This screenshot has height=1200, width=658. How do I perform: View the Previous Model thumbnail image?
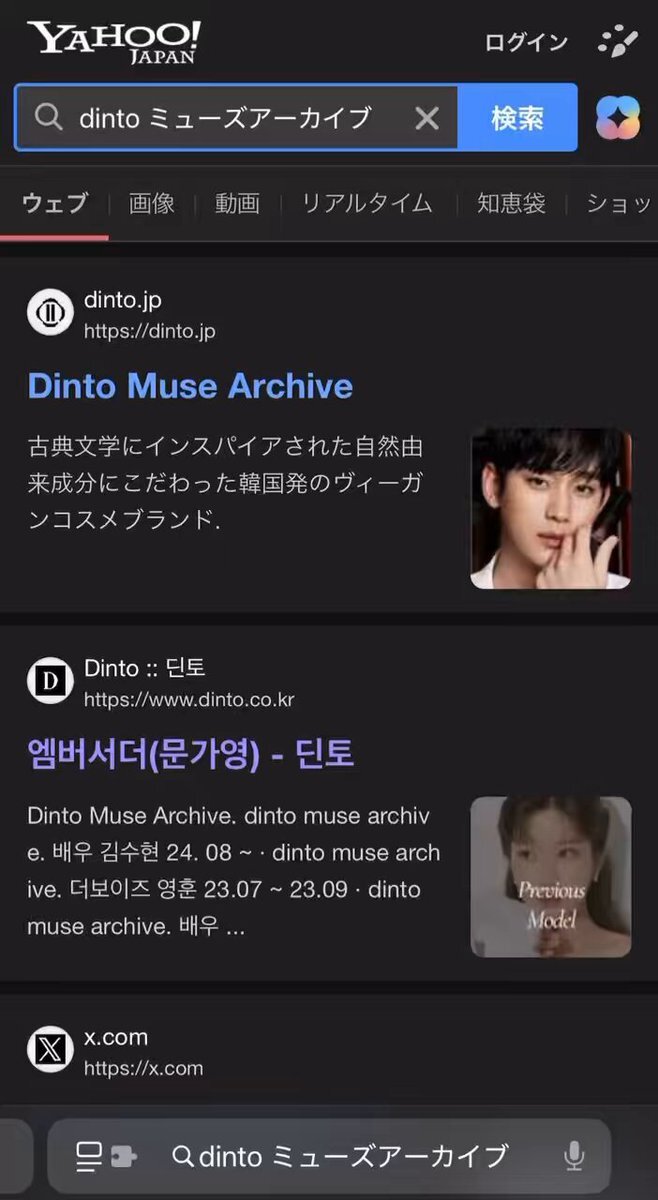coord(551,876)
